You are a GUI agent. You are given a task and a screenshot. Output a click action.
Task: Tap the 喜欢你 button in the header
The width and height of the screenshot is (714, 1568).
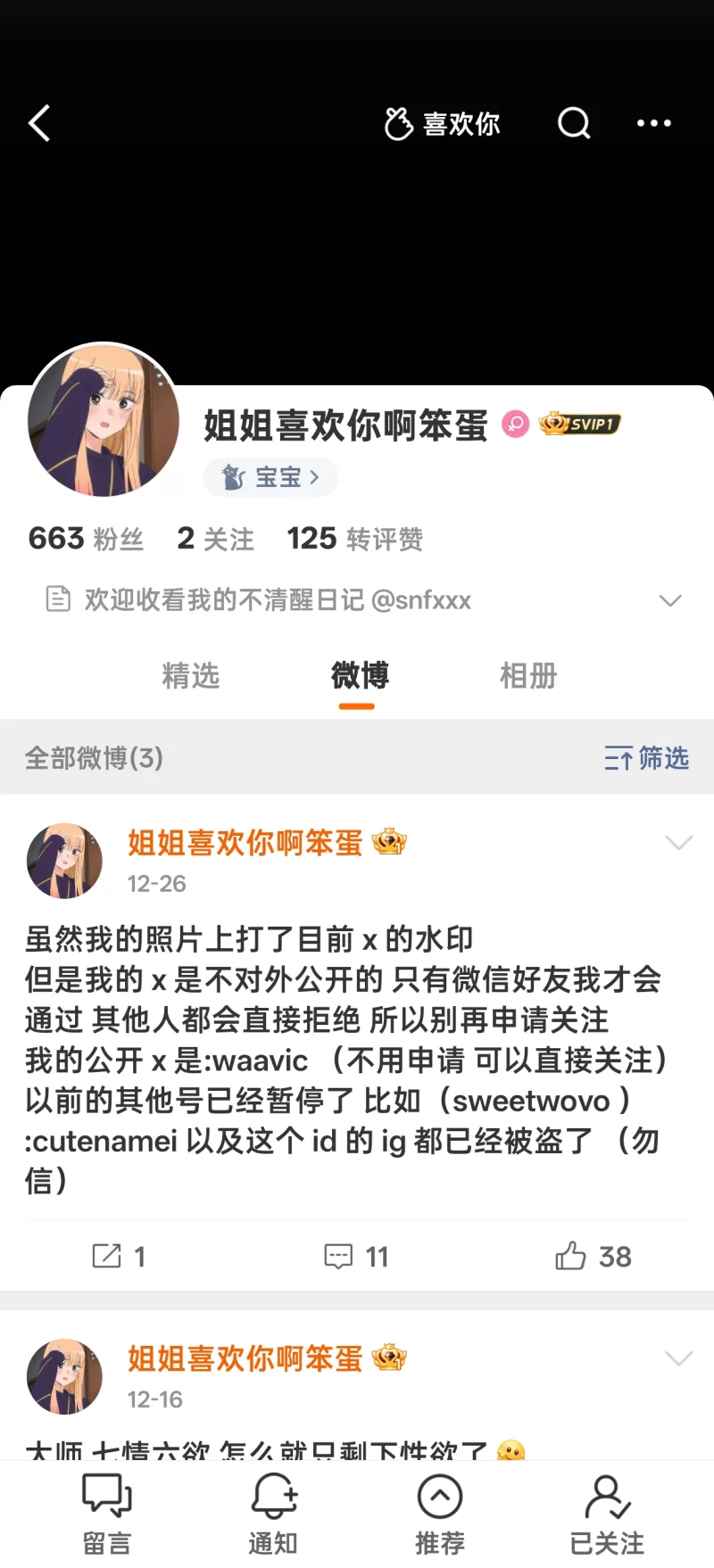[442, 124]
